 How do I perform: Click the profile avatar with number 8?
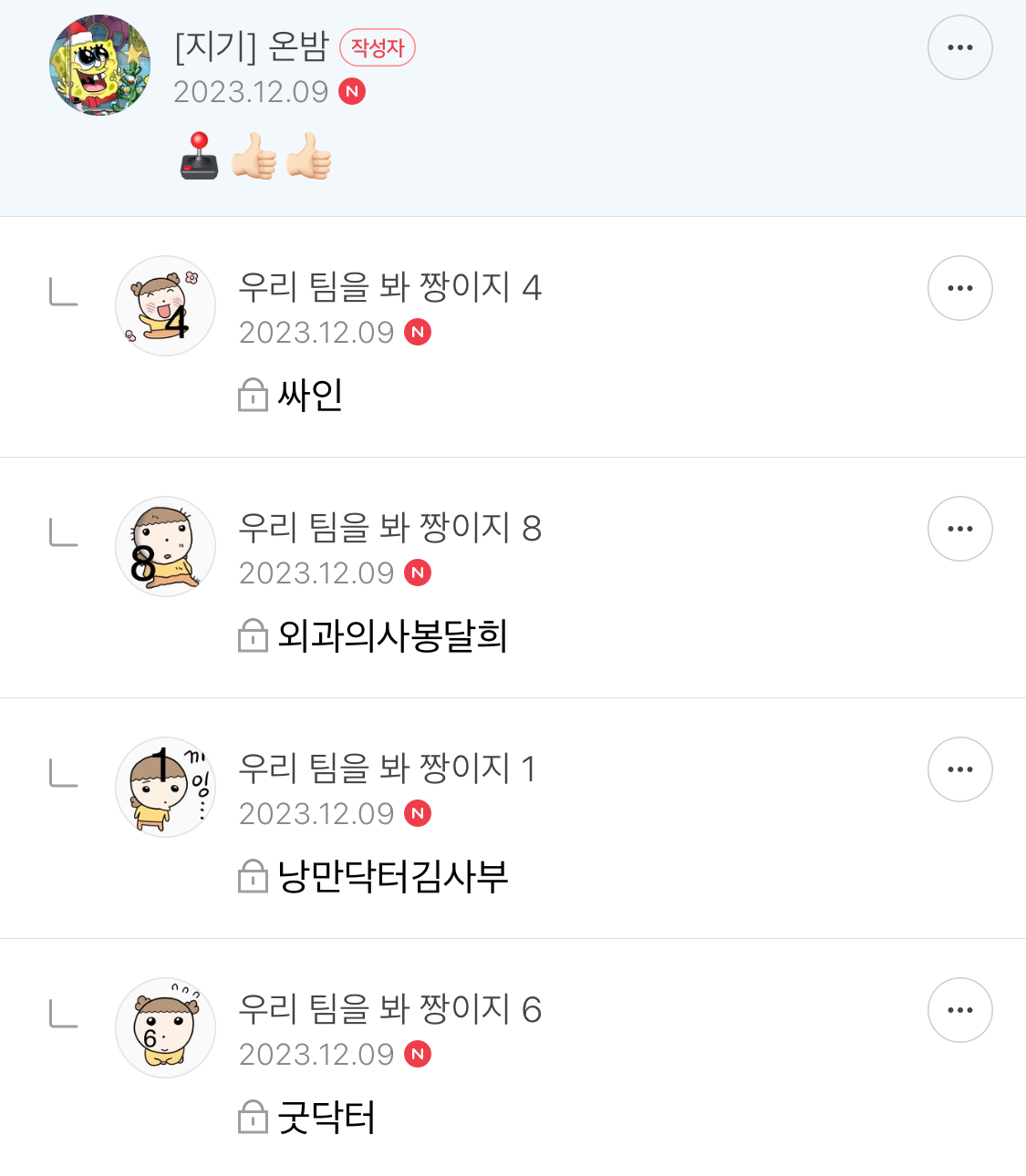(x=165, y=547)
